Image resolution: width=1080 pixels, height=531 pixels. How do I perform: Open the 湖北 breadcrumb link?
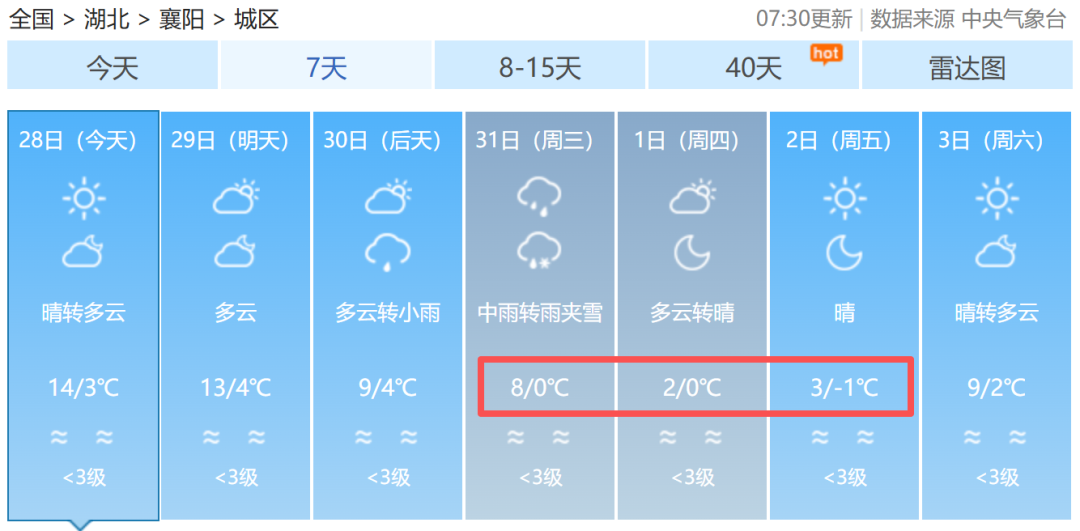click(x=106, y=19)
